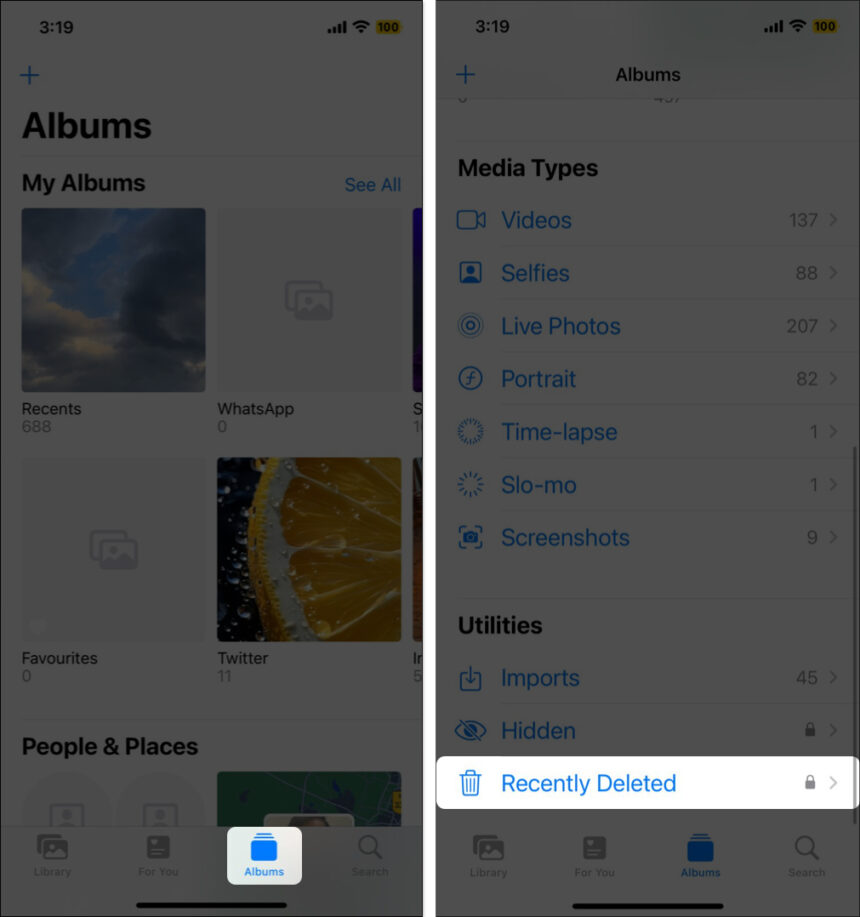Click the See All link for My Albums

pyautogui.click(x=372, y=184)
